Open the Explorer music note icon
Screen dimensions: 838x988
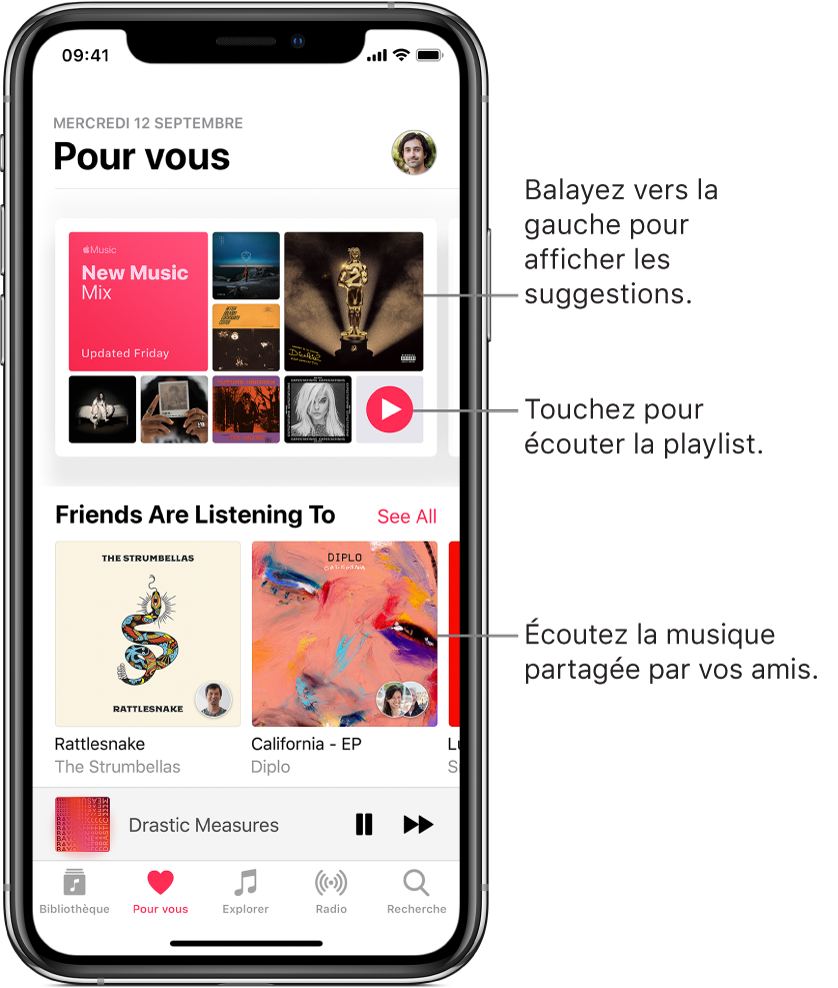point(245,884)
